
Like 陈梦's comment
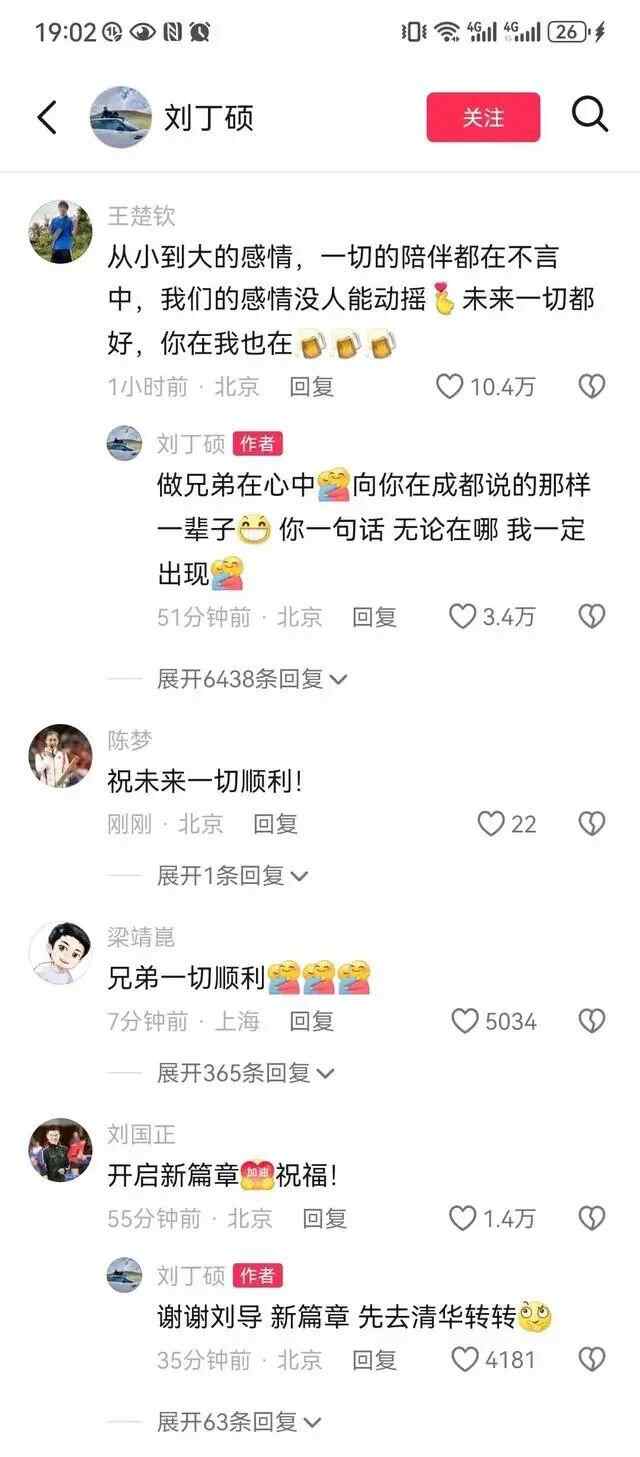click(490, 824)
